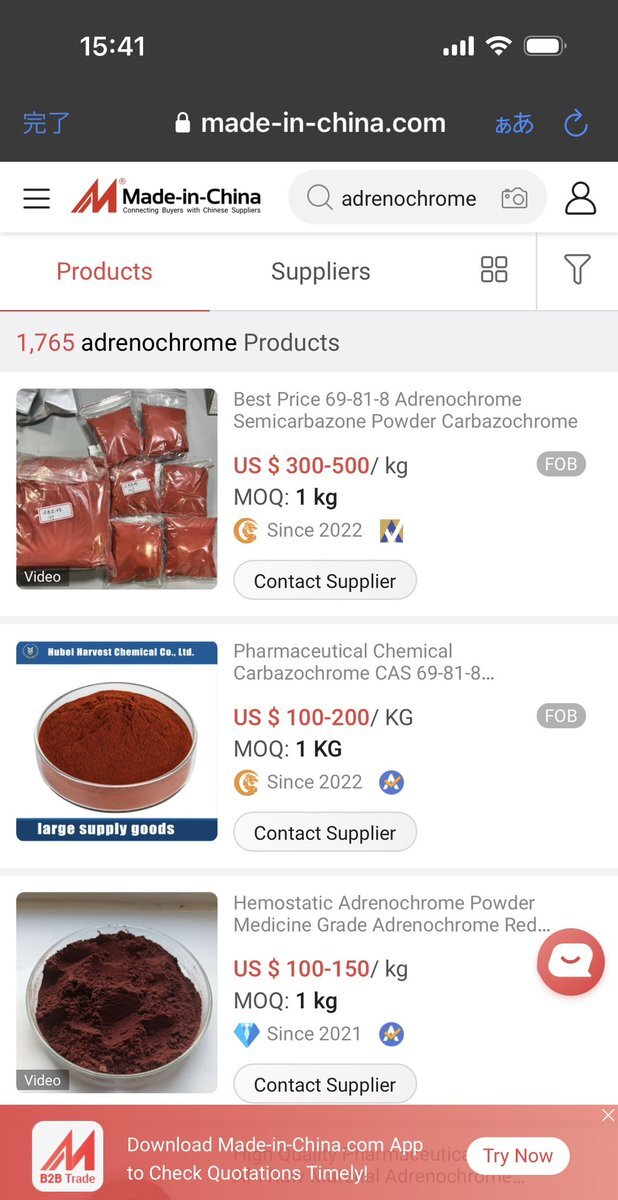Open the user account profile
The image size is (618, 1200).
580,198
